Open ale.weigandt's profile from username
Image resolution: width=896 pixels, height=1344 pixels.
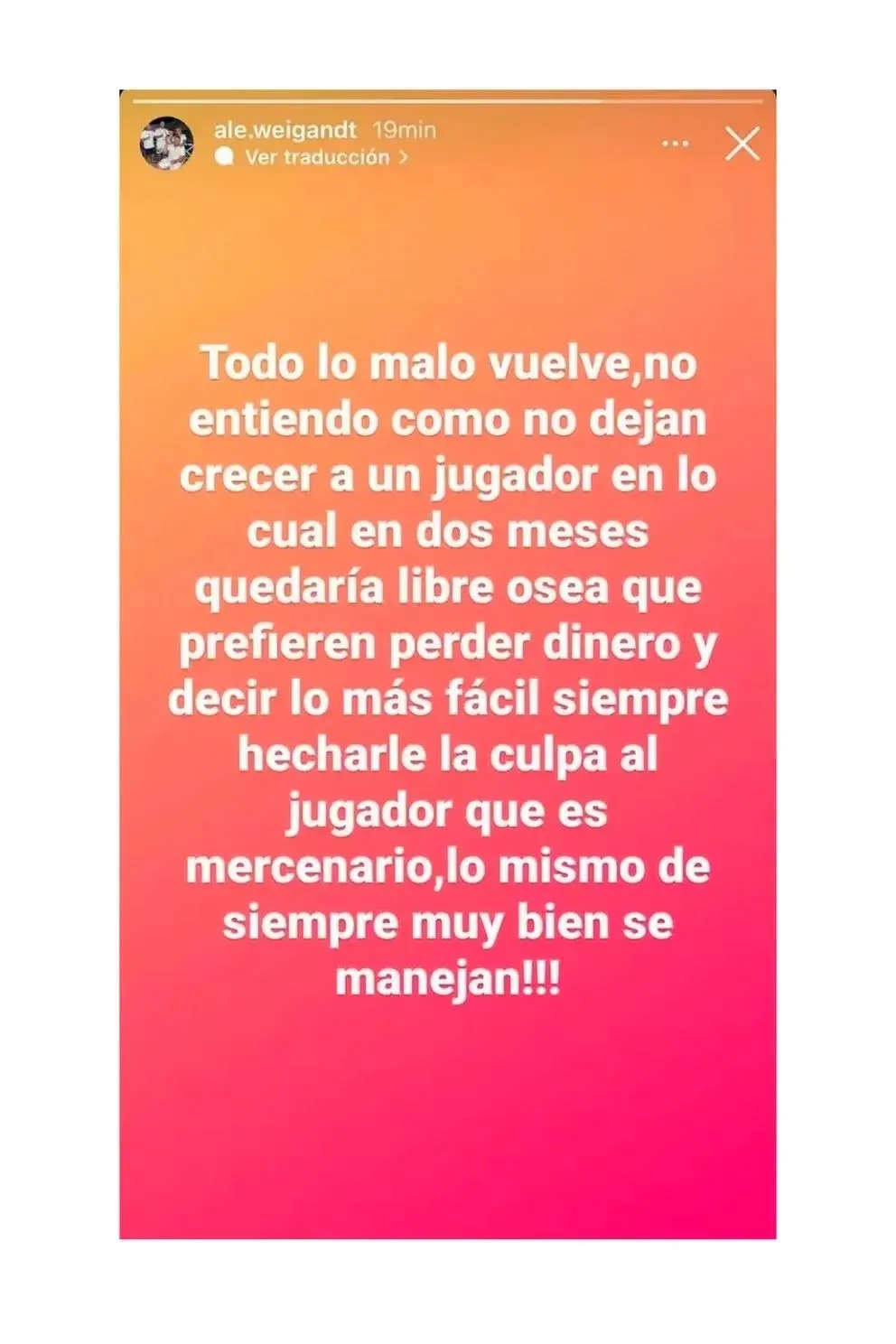tap(285, 130)
